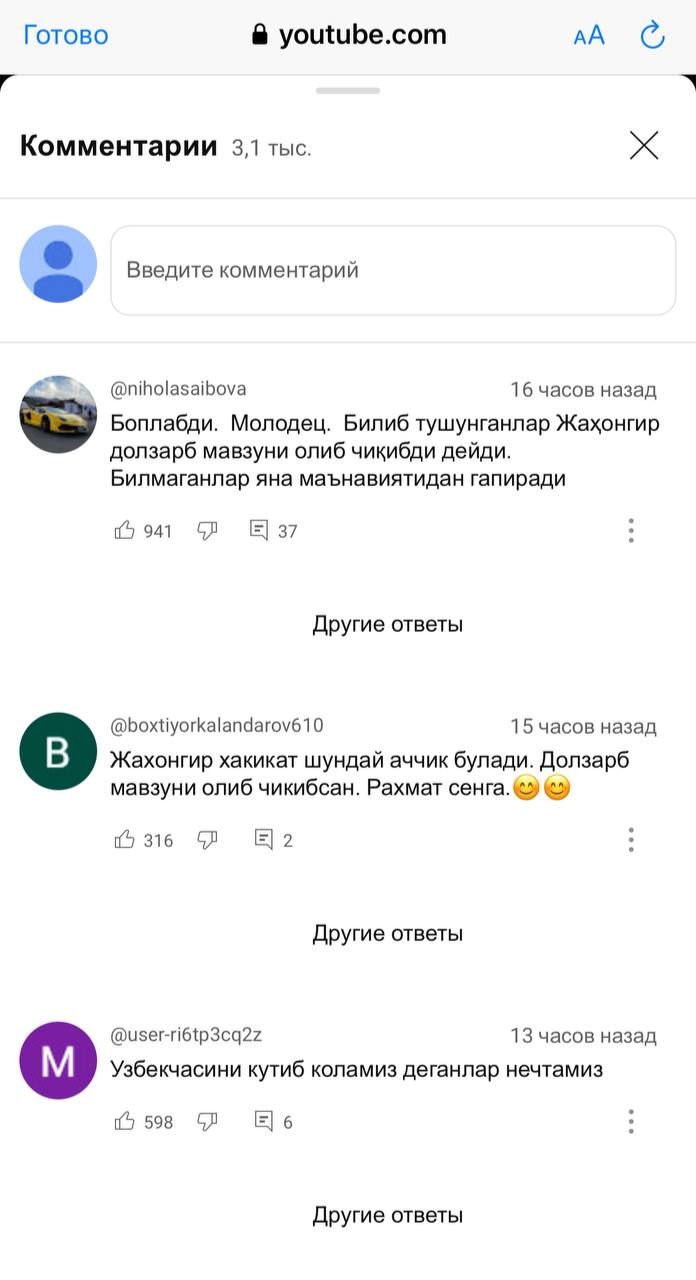Open options menu for @niholasaibova's comment
The width and height of the screenshot is (696, 1280).
tap(631, 530)
